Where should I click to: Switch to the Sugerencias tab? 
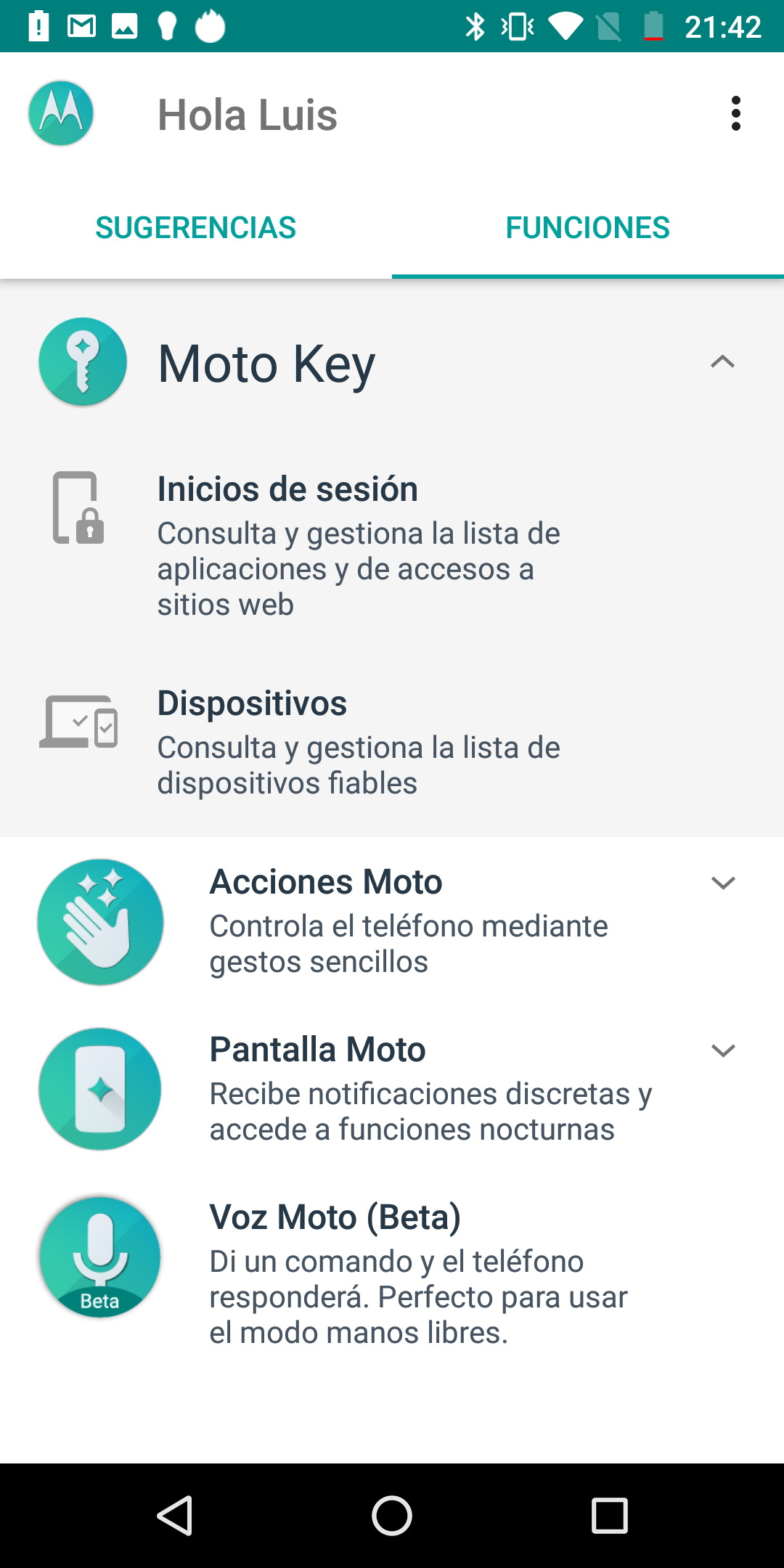[196, 227]
